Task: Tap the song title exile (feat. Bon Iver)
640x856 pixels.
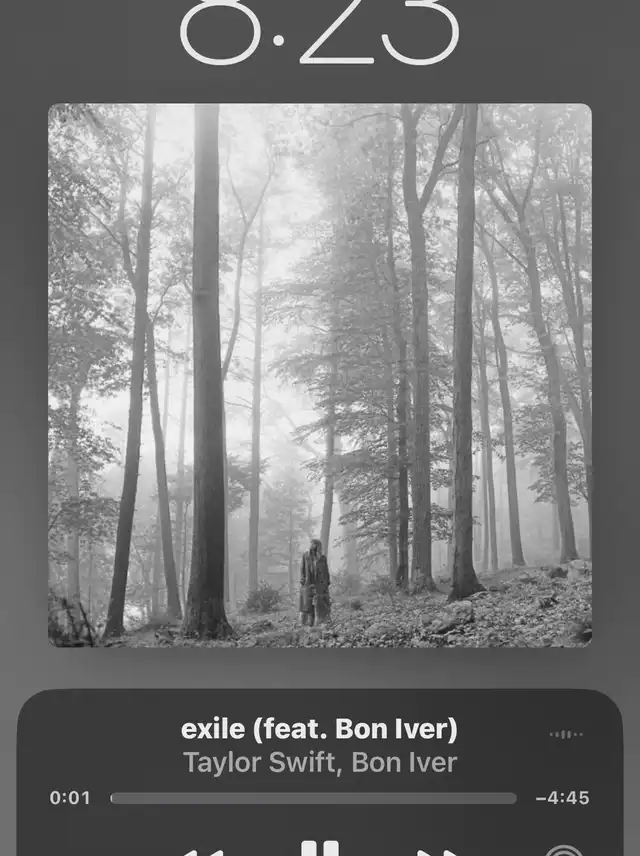Action: tap(319, 729)
